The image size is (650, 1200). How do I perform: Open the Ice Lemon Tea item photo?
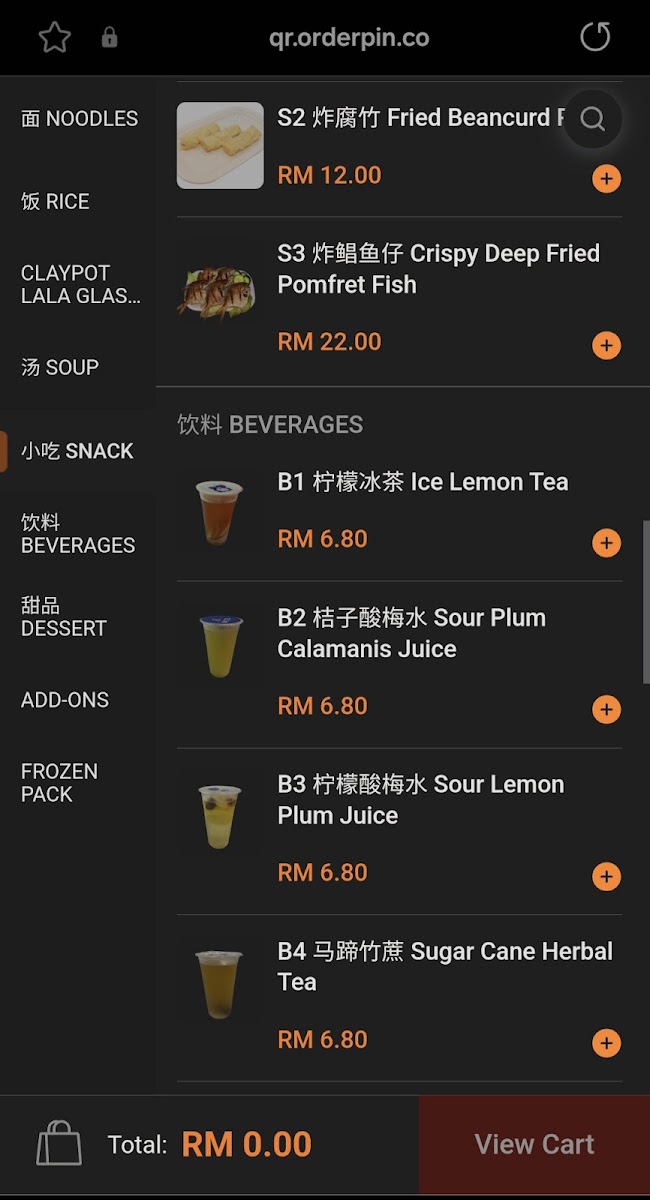point(220,512)
